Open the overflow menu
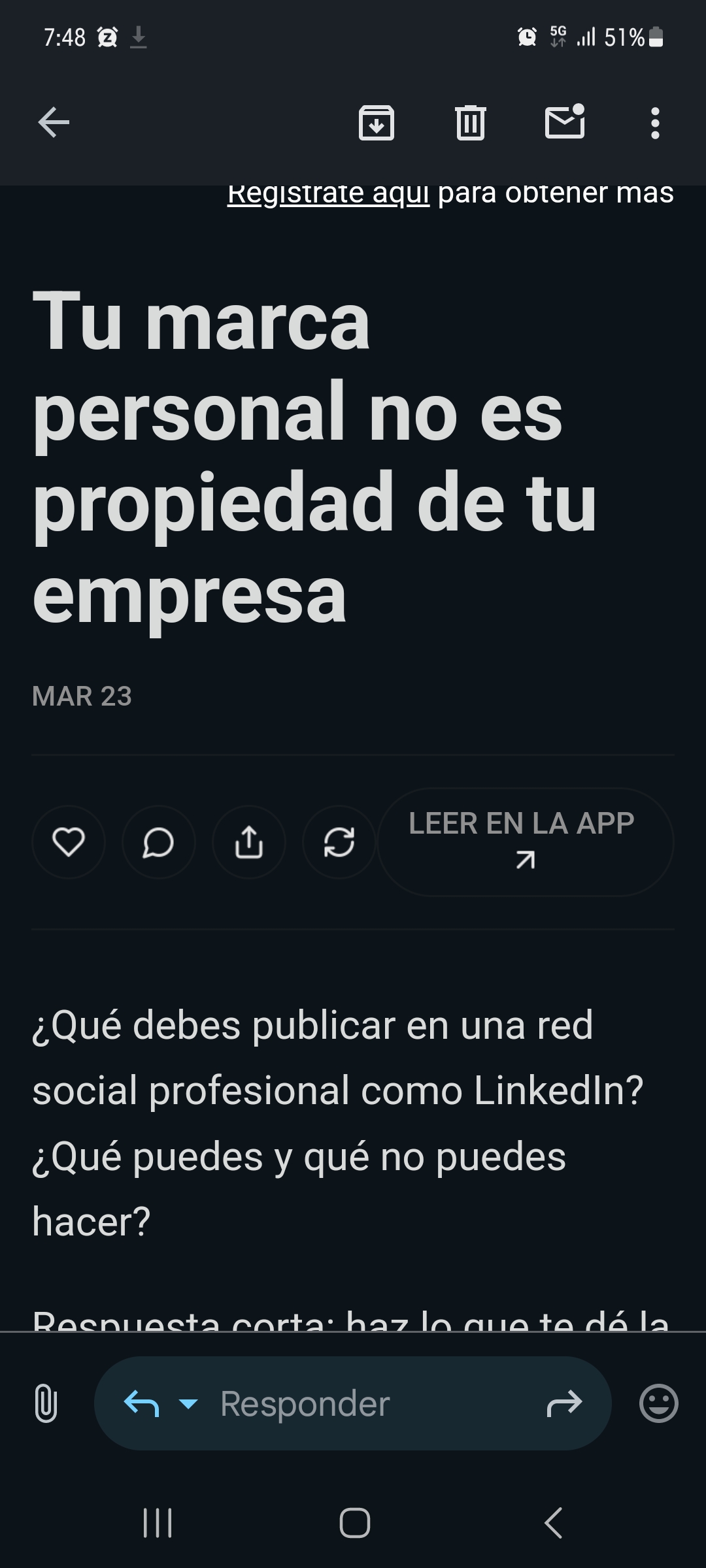 (x=655, y=123)
